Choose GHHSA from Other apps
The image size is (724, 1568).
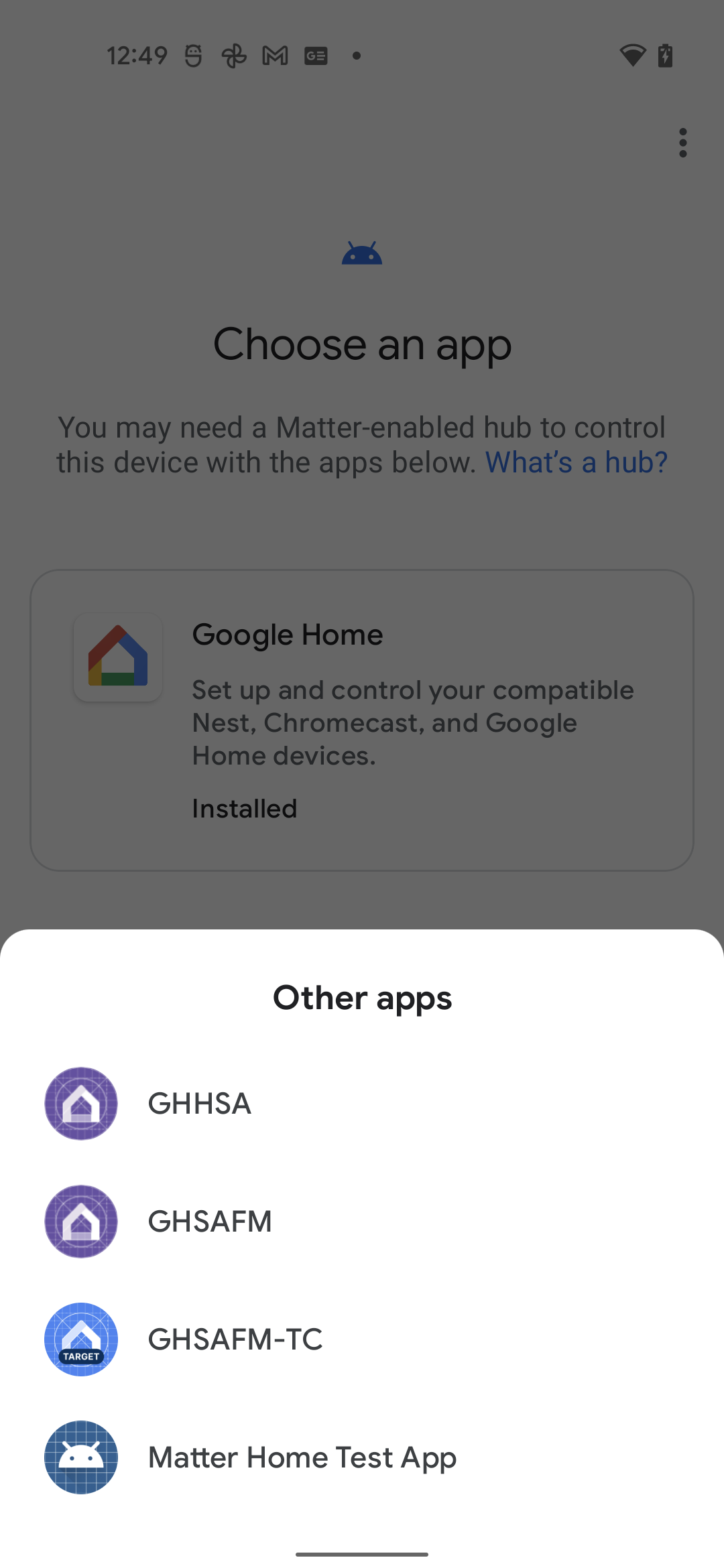pyautogui.click(x=268, y=1104)
